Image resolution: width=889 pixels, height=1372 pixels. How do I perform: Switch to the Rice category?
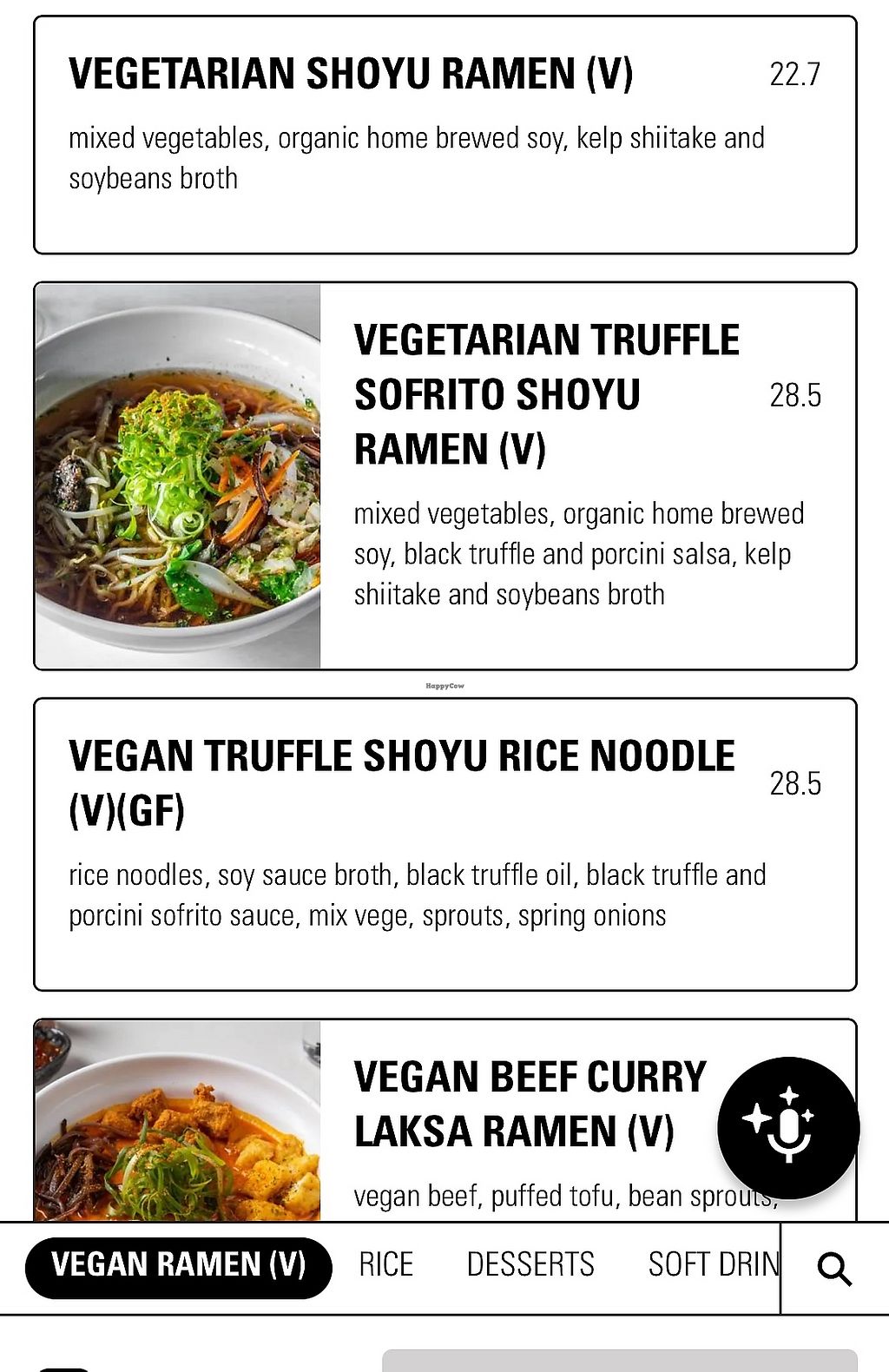[x=386, y=1266]
